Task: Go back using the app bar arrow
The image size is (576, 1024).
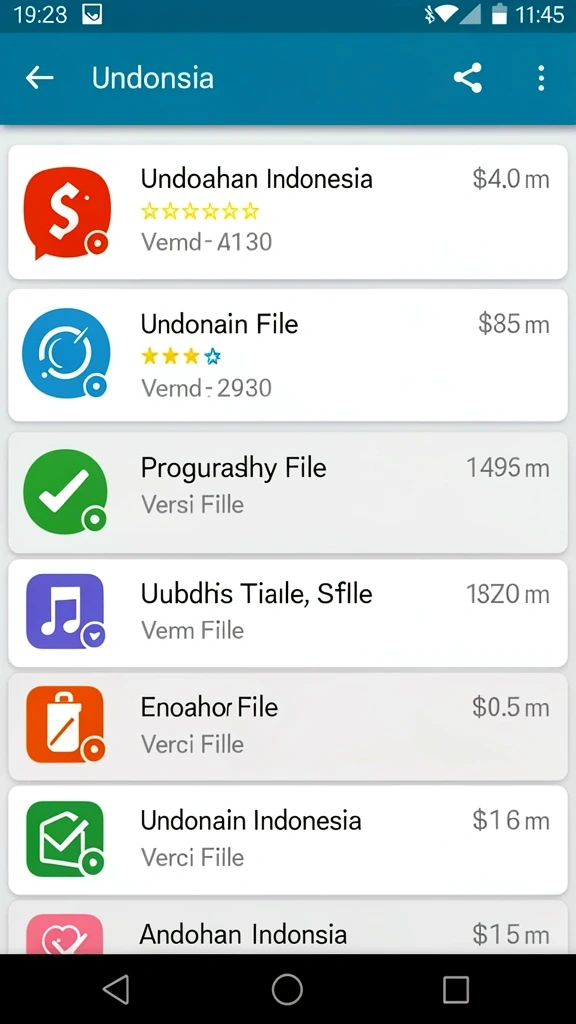Action: click(39, 78)
